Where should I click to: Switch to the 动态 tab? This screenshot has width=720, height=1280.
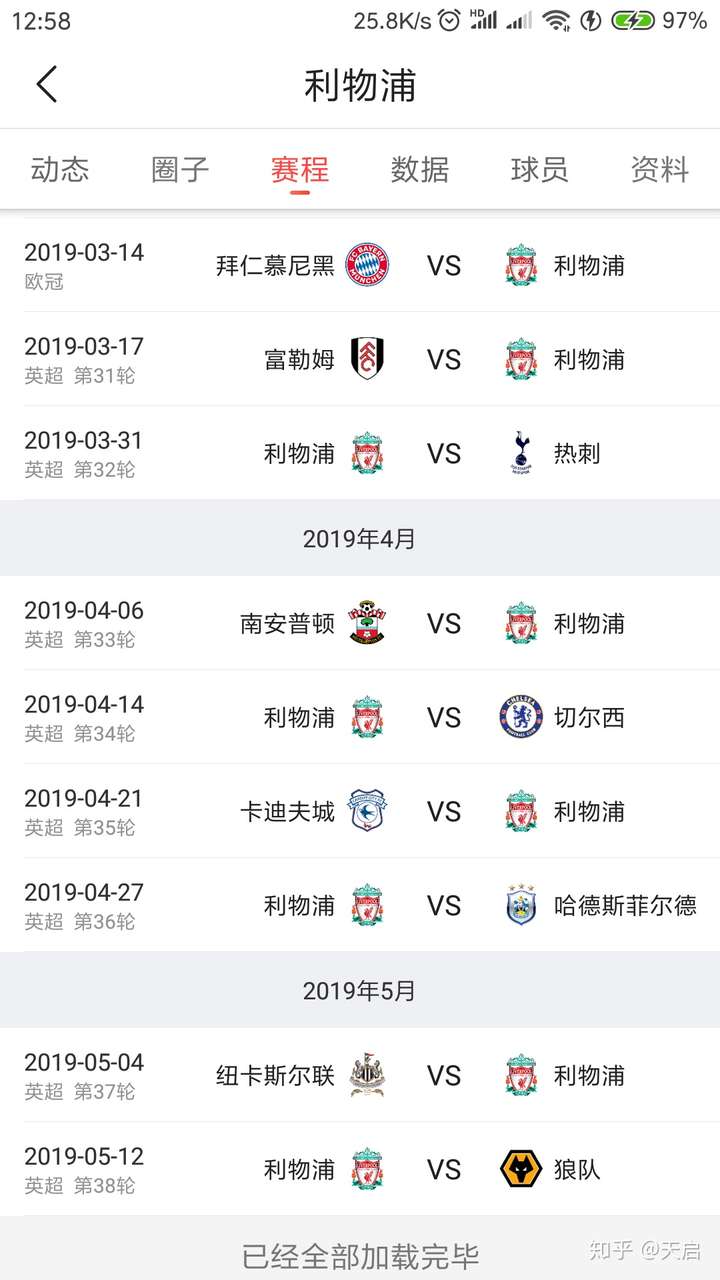click(60, 169)
